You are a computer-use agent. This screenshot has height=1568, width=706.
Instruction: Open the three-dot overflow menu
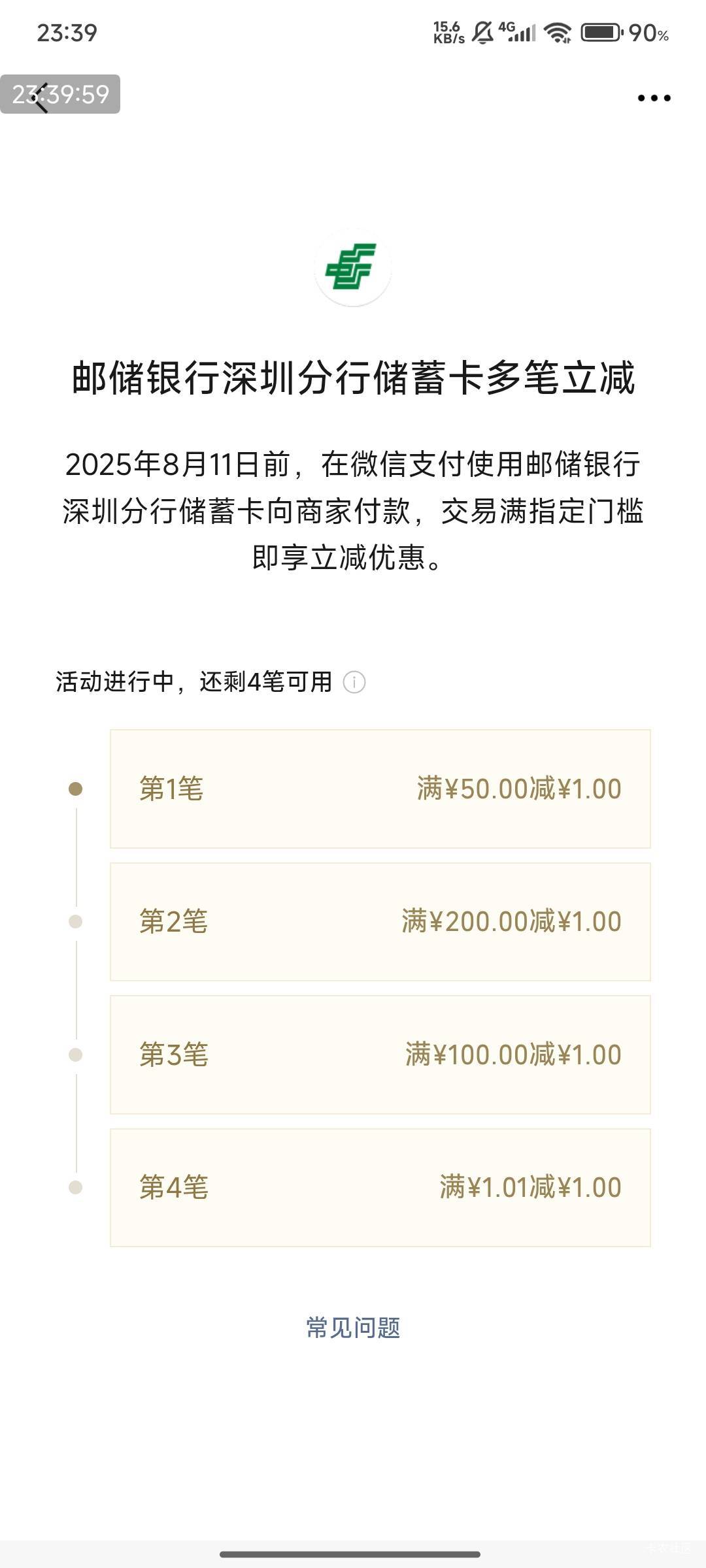click(x=654, y=98)
